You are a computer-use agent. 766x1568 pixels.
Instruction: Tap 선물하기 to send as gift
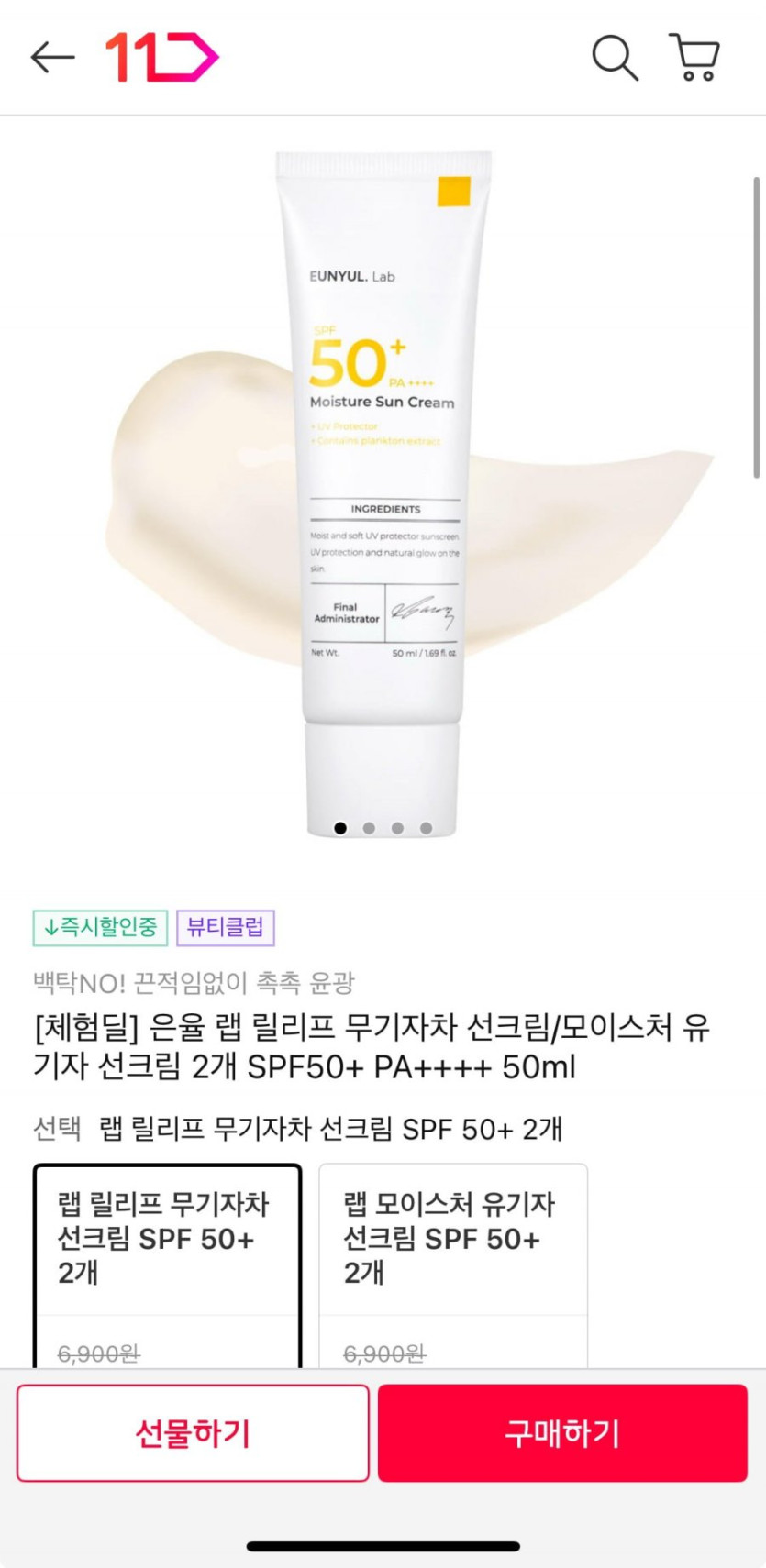[193, 1432]
